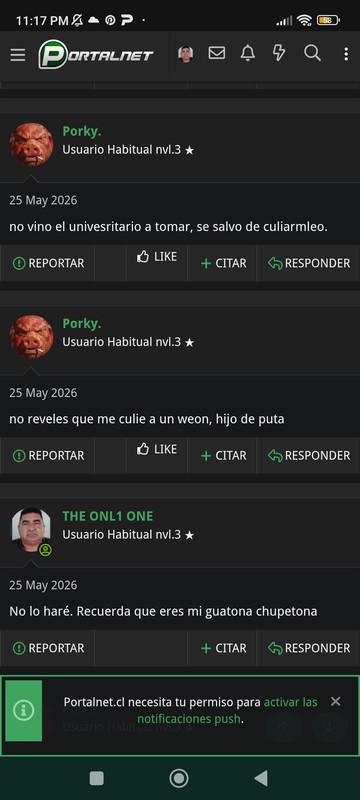Report THE ONL1 ONE's post

(x=48, y=648)
